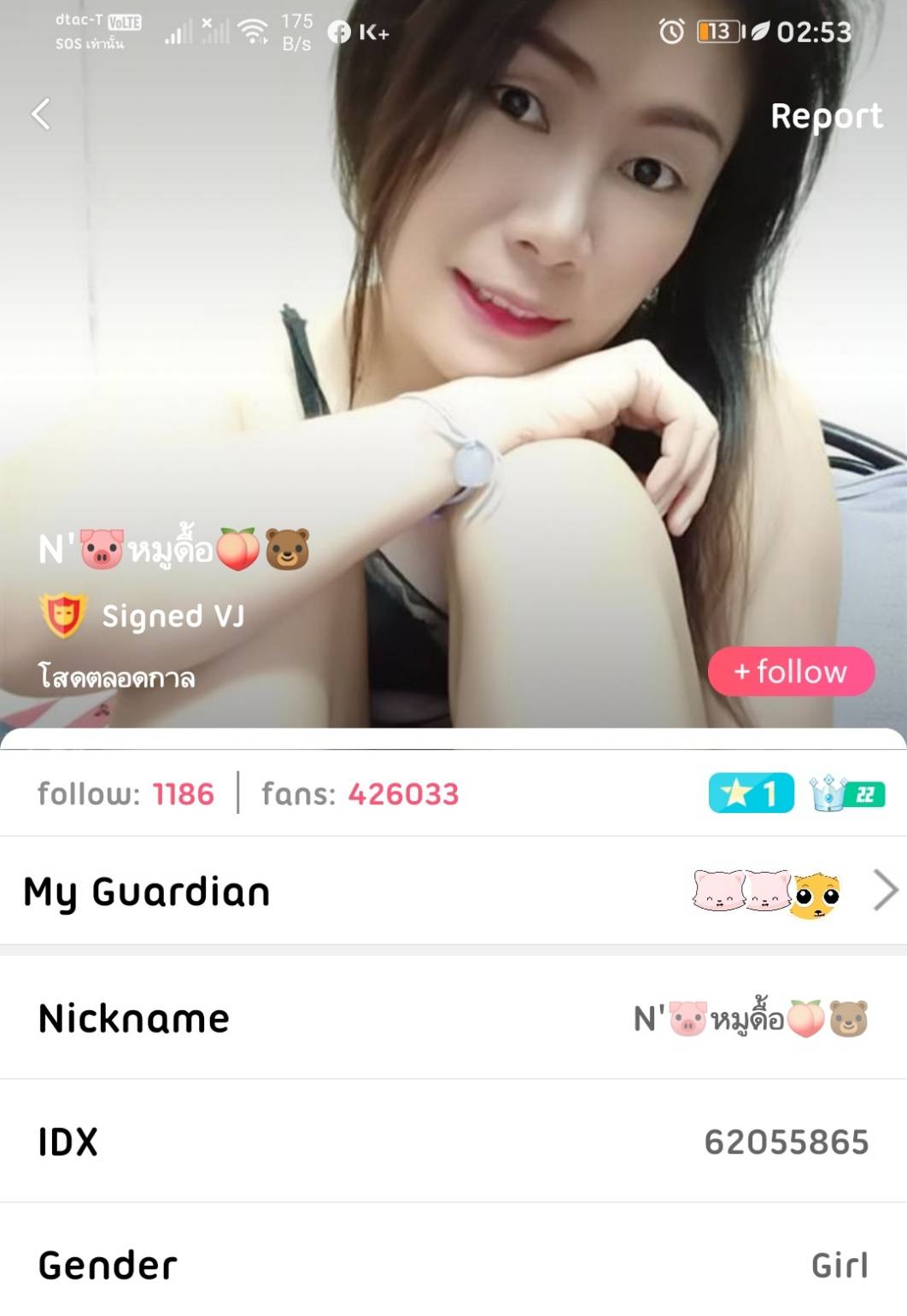This screenshot has width=907, height=1316.
Task: Go back using the arrow icon
Action: click(x=41, y=114)
